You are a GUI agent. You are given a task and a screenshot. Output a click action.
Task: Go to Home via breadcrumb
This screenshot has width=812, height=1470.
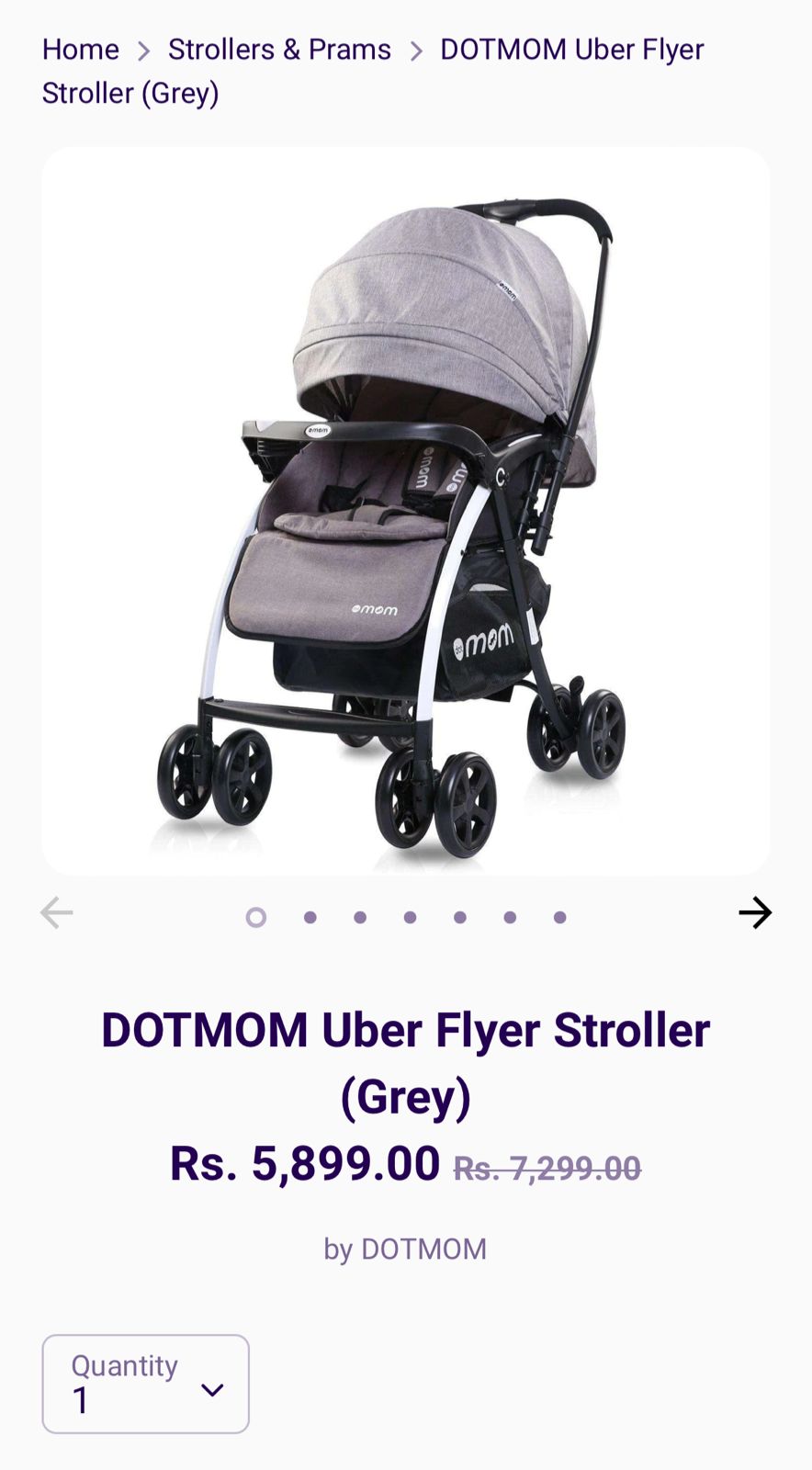tap(81, 50)
